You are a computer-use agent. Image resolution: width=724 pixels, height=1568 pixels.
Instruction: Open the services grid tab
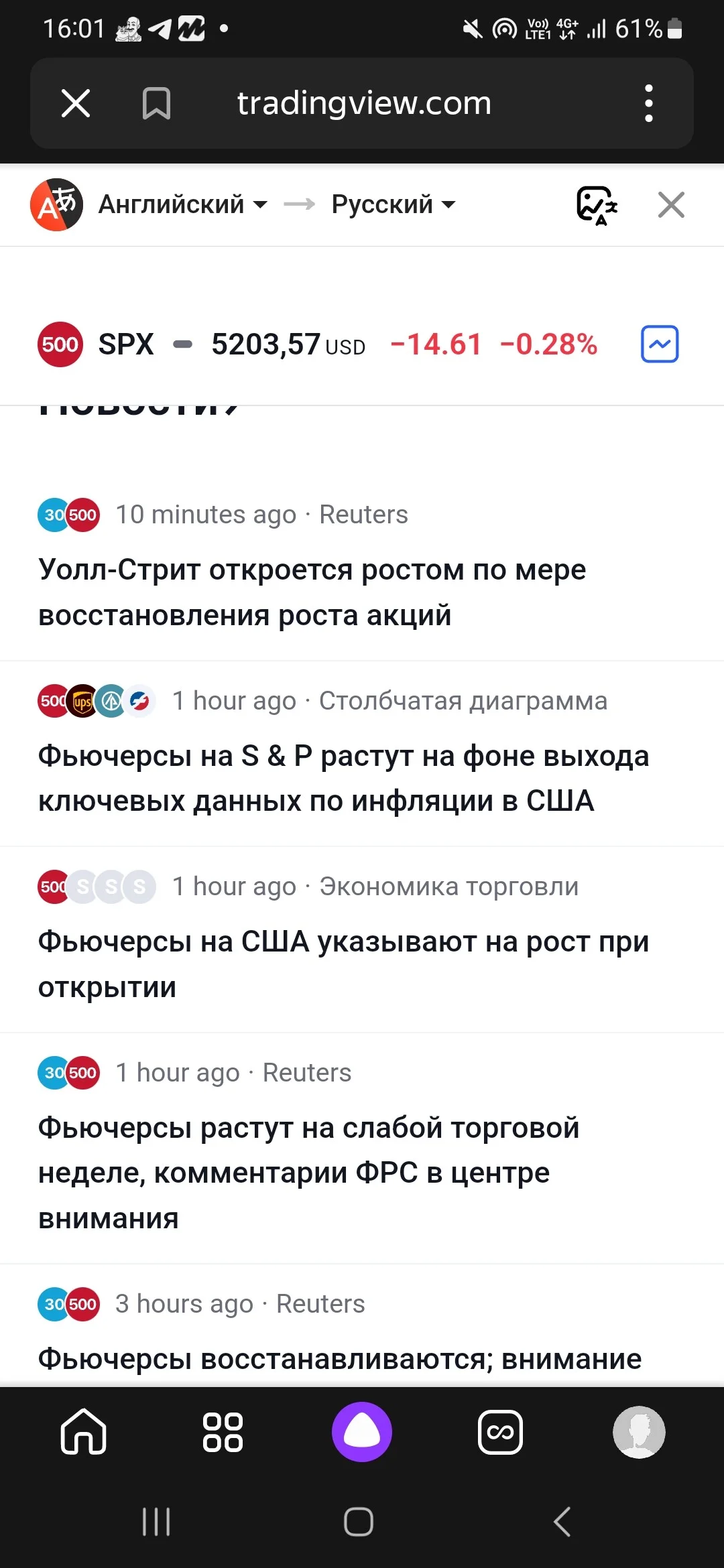tap(223, 1432)
